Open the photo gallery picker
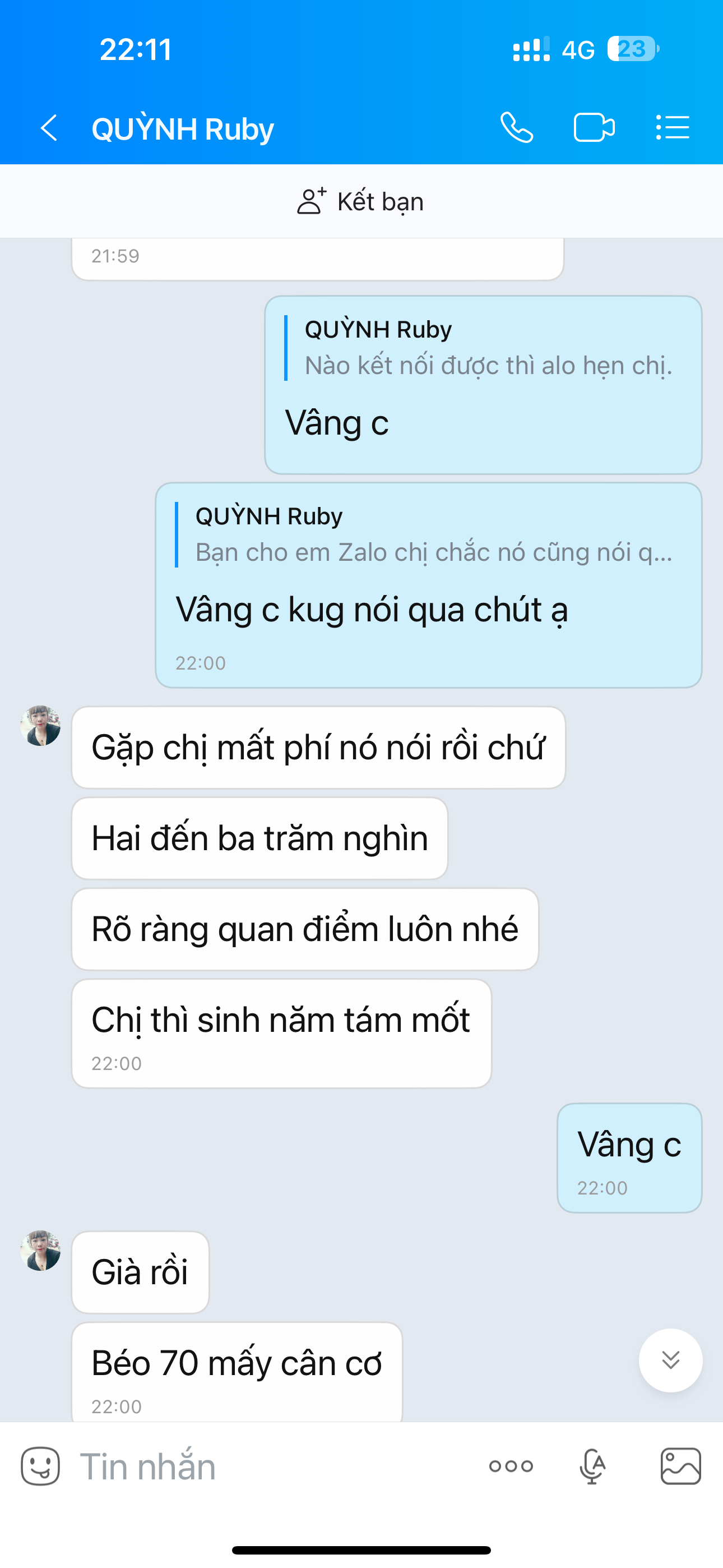 coord(680,1466)
